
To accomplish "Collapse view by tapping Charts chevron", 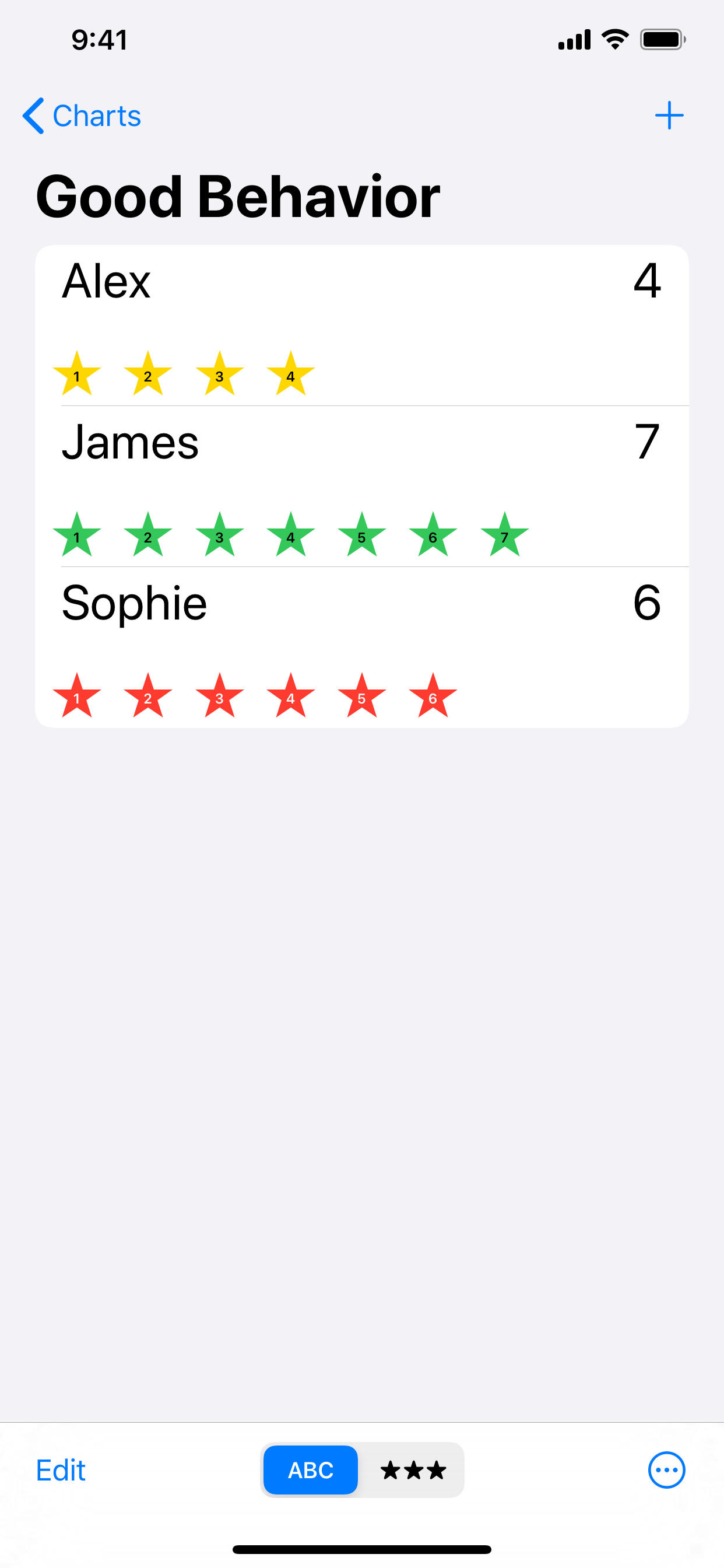I will pyautogui.click(x=82, y=115).
